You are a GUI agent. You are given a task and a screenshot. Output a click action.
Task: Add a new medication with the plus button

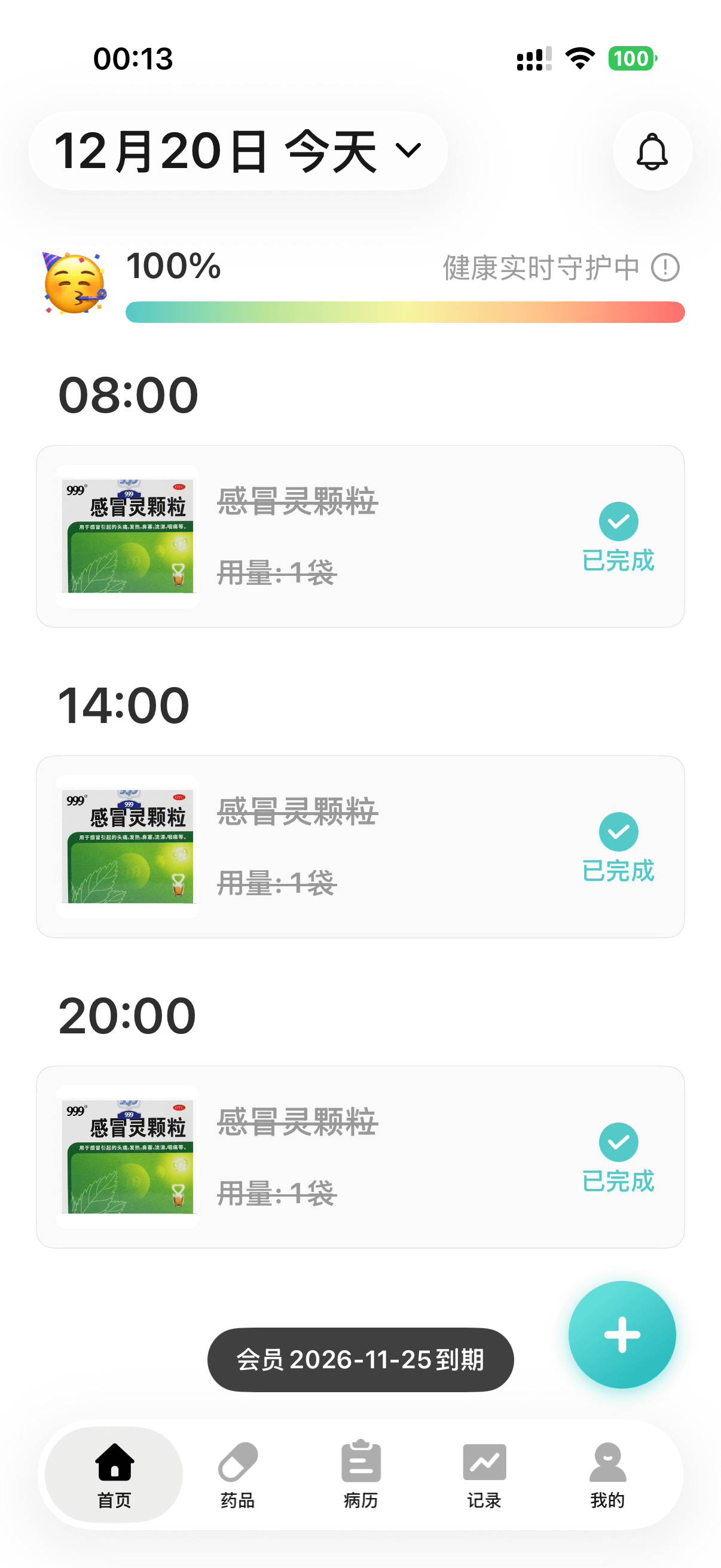tap(621, 1335)
